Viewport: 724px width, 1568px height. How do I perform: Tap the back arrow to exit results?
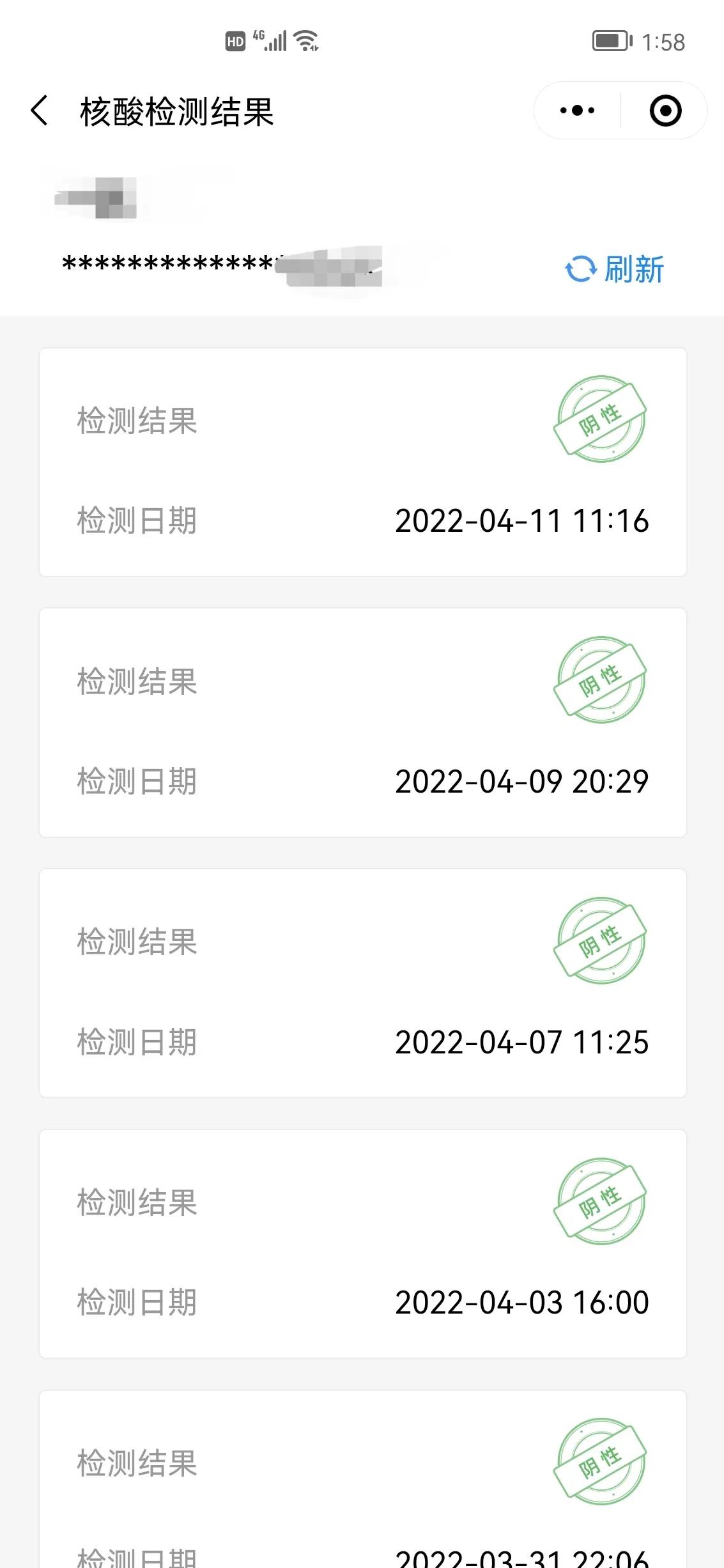pyautogui.click(x=38, y=109)
